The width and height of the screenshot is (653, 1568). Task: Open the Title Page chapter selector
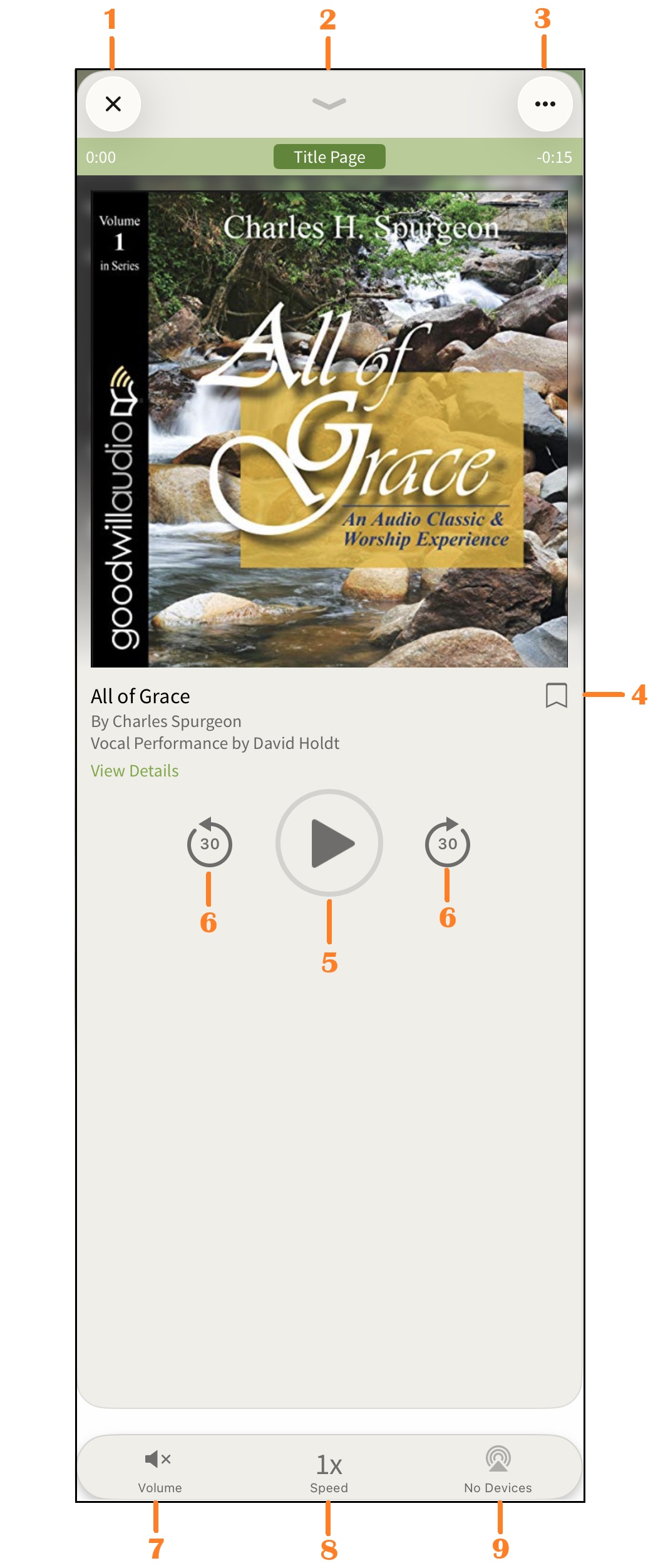pos(329,157)
